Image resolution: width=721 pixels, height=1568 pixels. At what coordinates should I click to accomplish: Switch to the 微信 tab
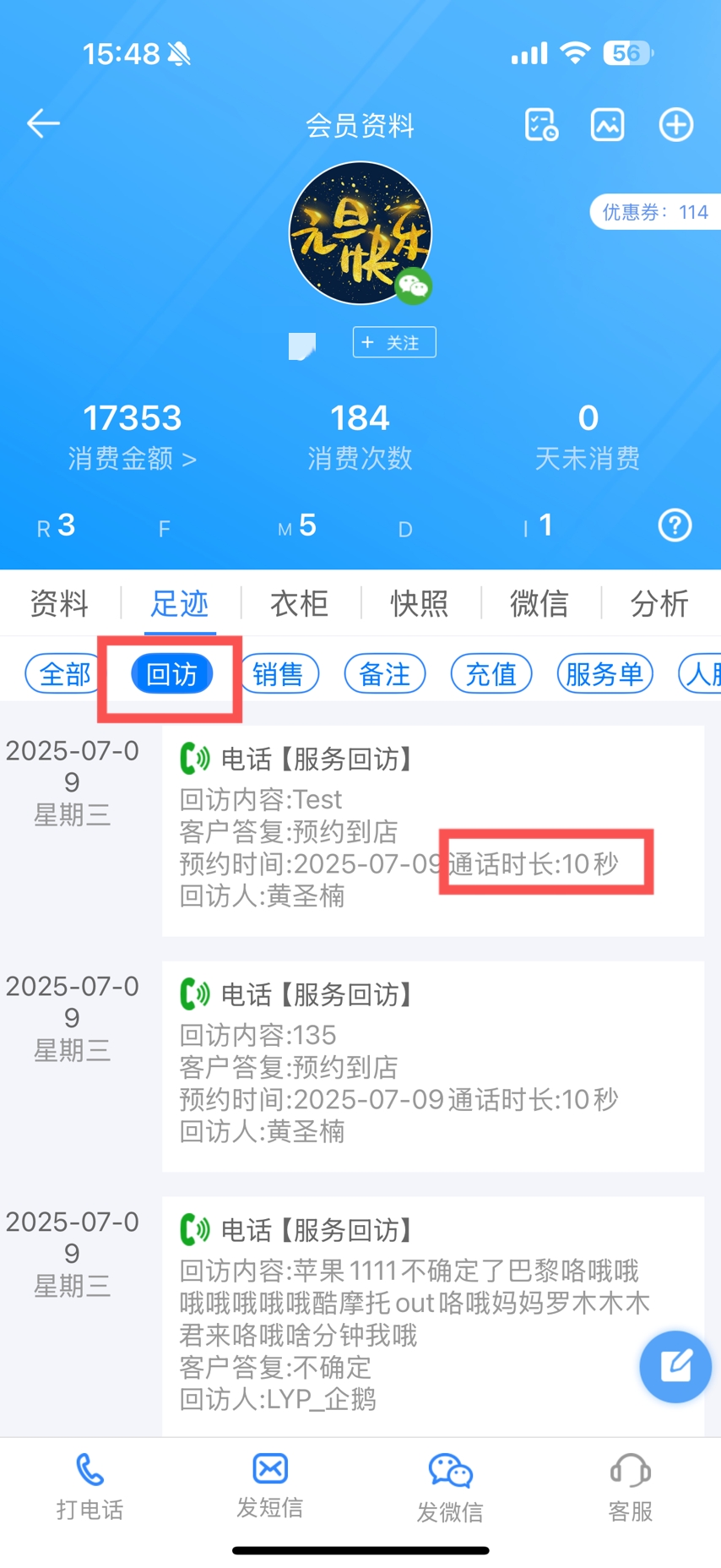(x=539, y=603)
